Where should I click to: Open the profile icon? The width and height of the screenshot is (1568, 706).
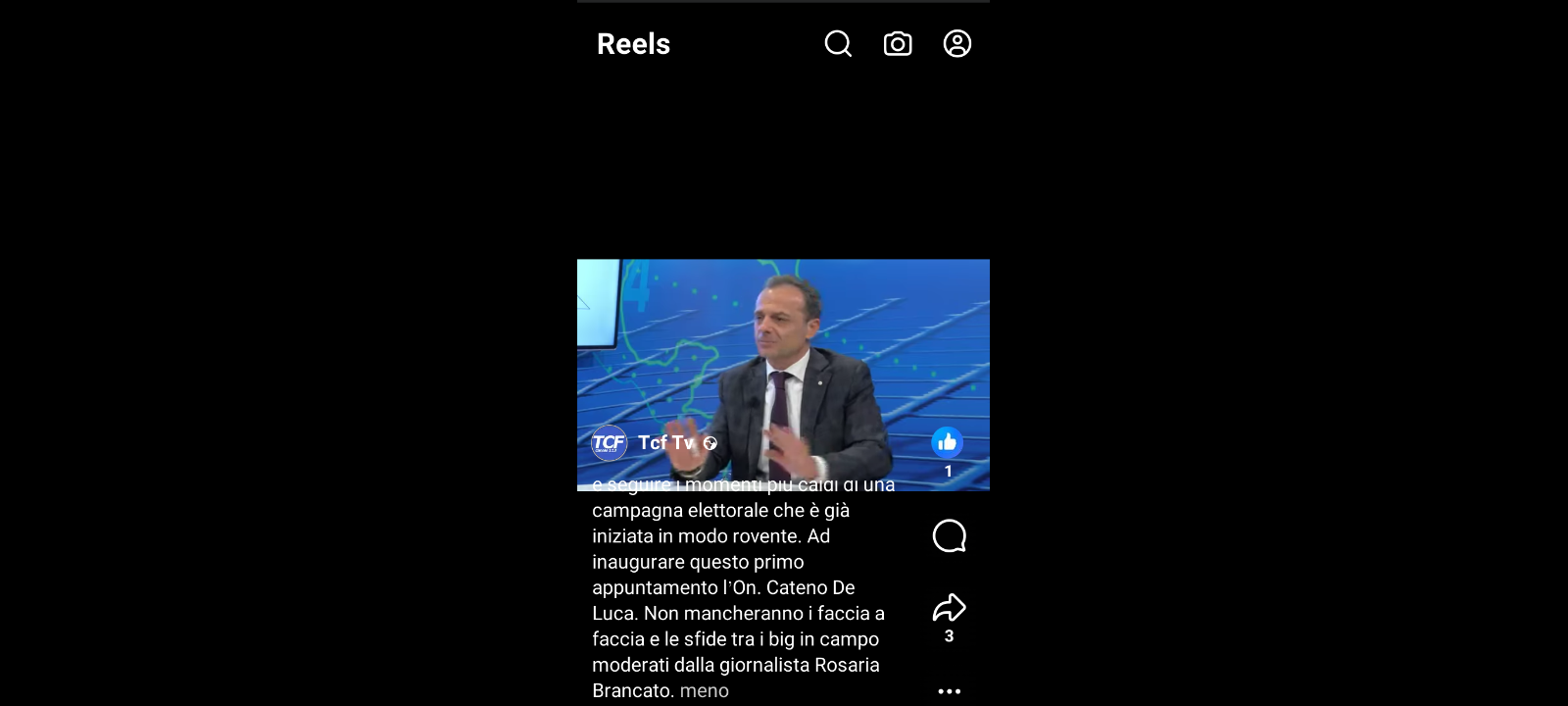point(957,44)
